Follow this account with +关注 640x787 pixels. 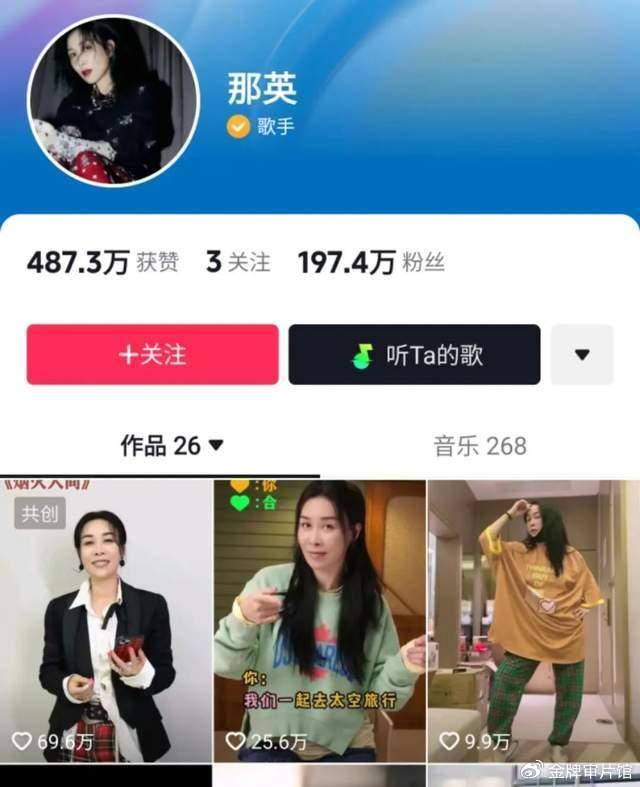(x=152, y=355)
